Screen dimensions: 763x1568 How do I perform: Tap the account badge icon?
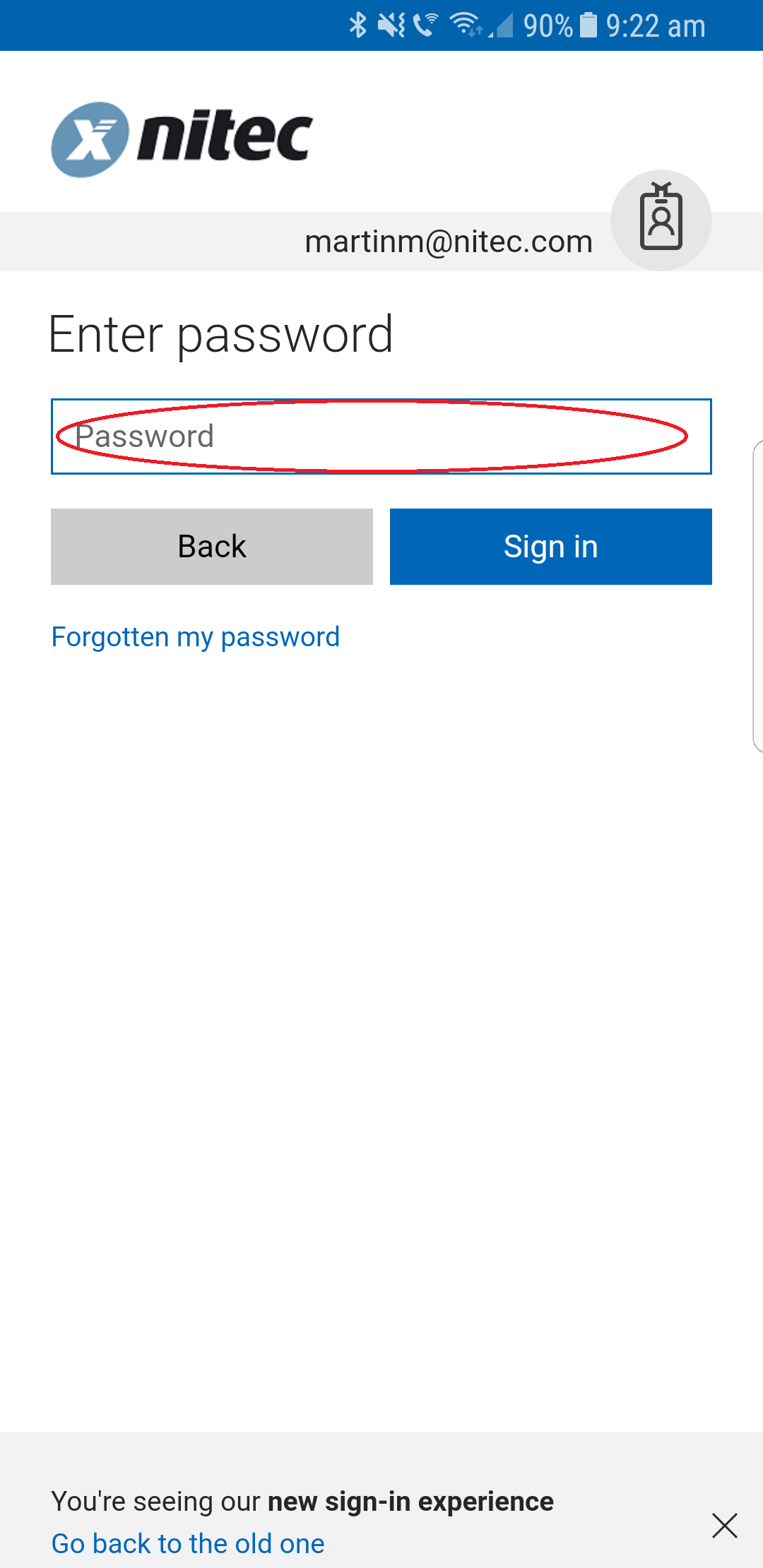(x=661, y=220)
